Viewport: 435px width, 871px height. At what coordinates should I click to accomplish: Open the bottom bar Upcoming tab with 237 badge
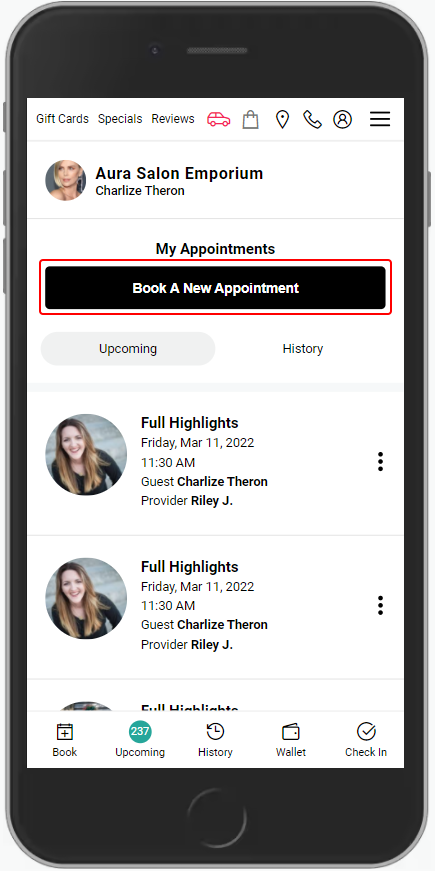pos(140,740)
